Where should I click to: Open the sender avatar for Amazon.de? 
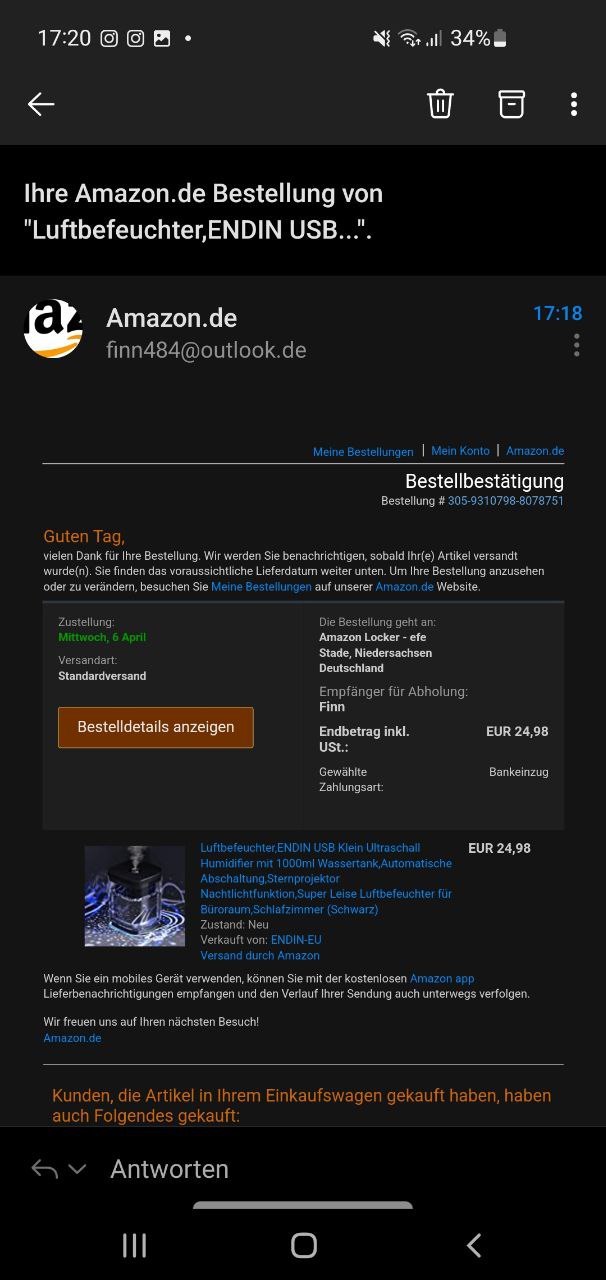[x=53, y=328]
